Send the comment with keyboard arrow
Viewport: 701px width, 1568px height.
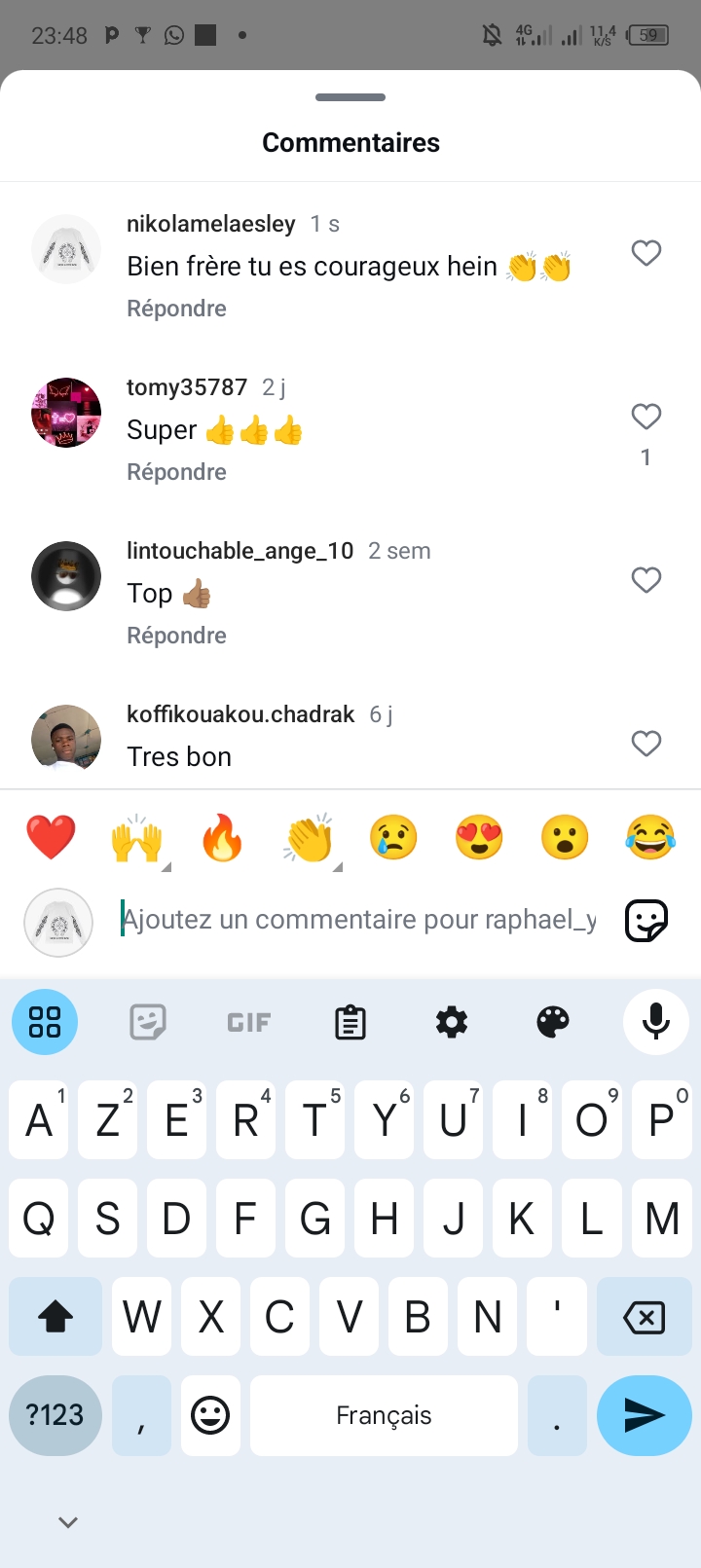pos(644,1415)
